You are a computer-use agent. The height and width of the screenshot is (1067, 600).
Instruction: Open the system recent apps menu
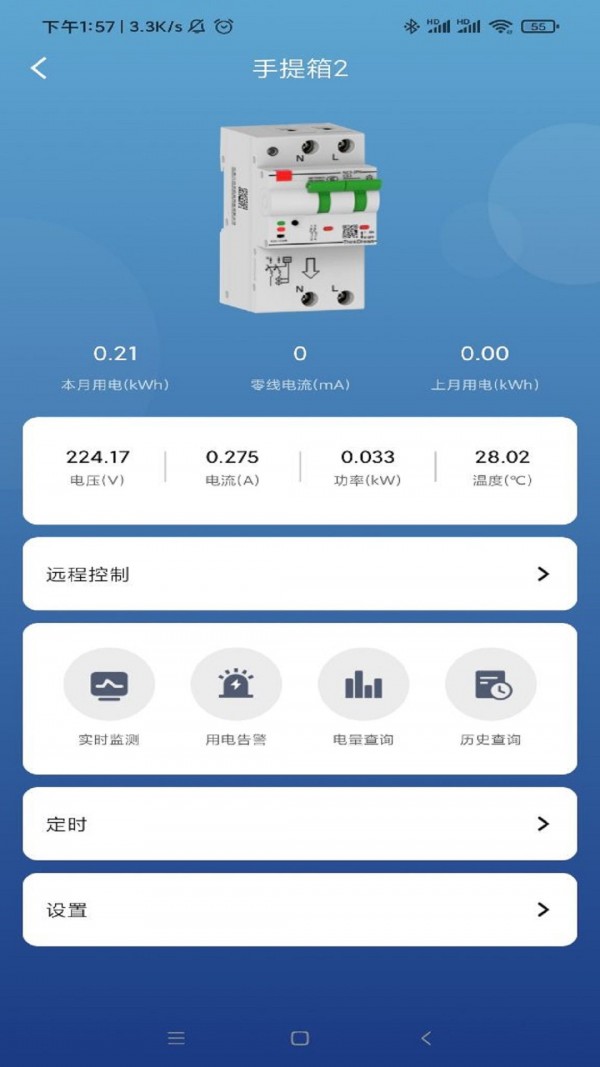pyautogui.click(x=176, y=1038)
